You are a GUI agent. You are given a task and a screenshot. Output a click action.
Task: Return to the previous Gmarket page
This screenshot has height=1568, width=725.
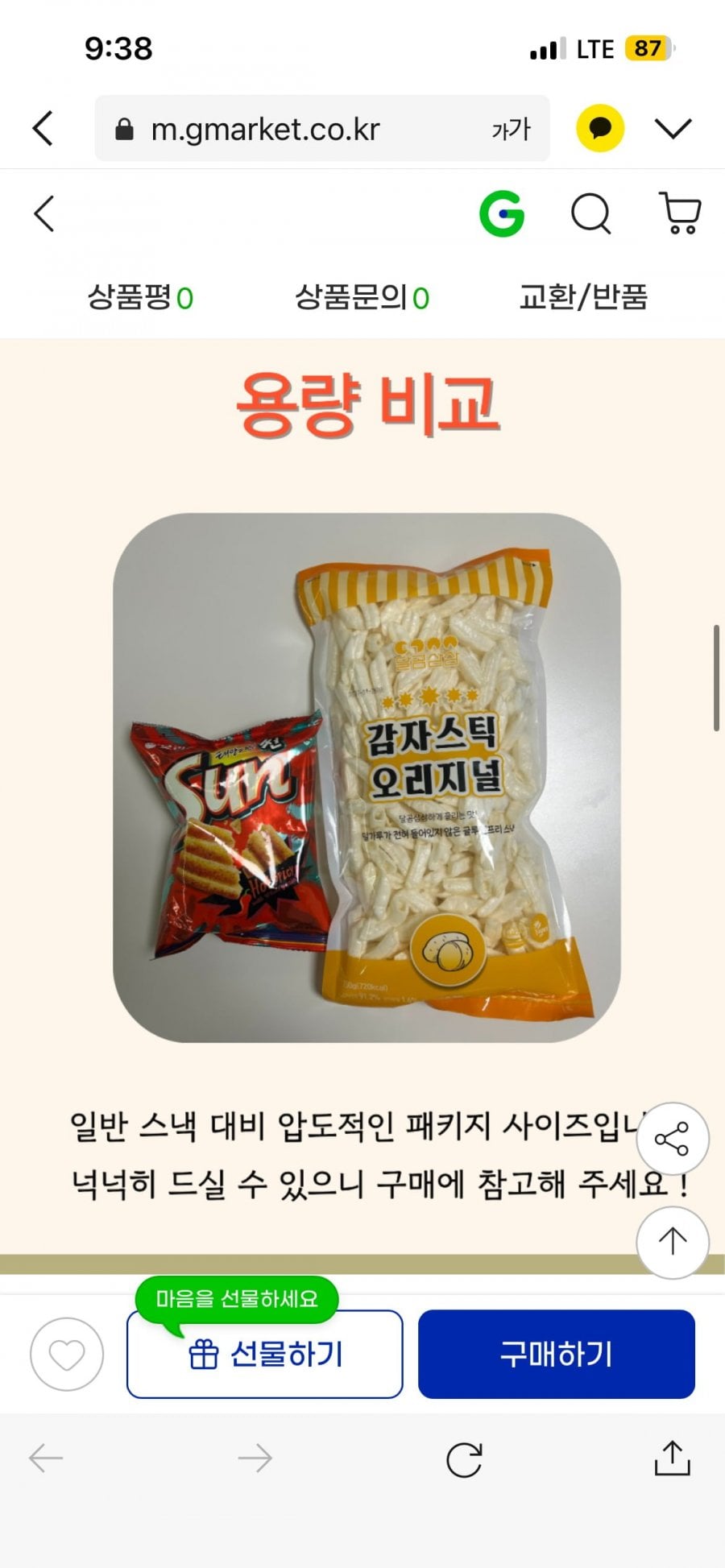click(45, 214)
